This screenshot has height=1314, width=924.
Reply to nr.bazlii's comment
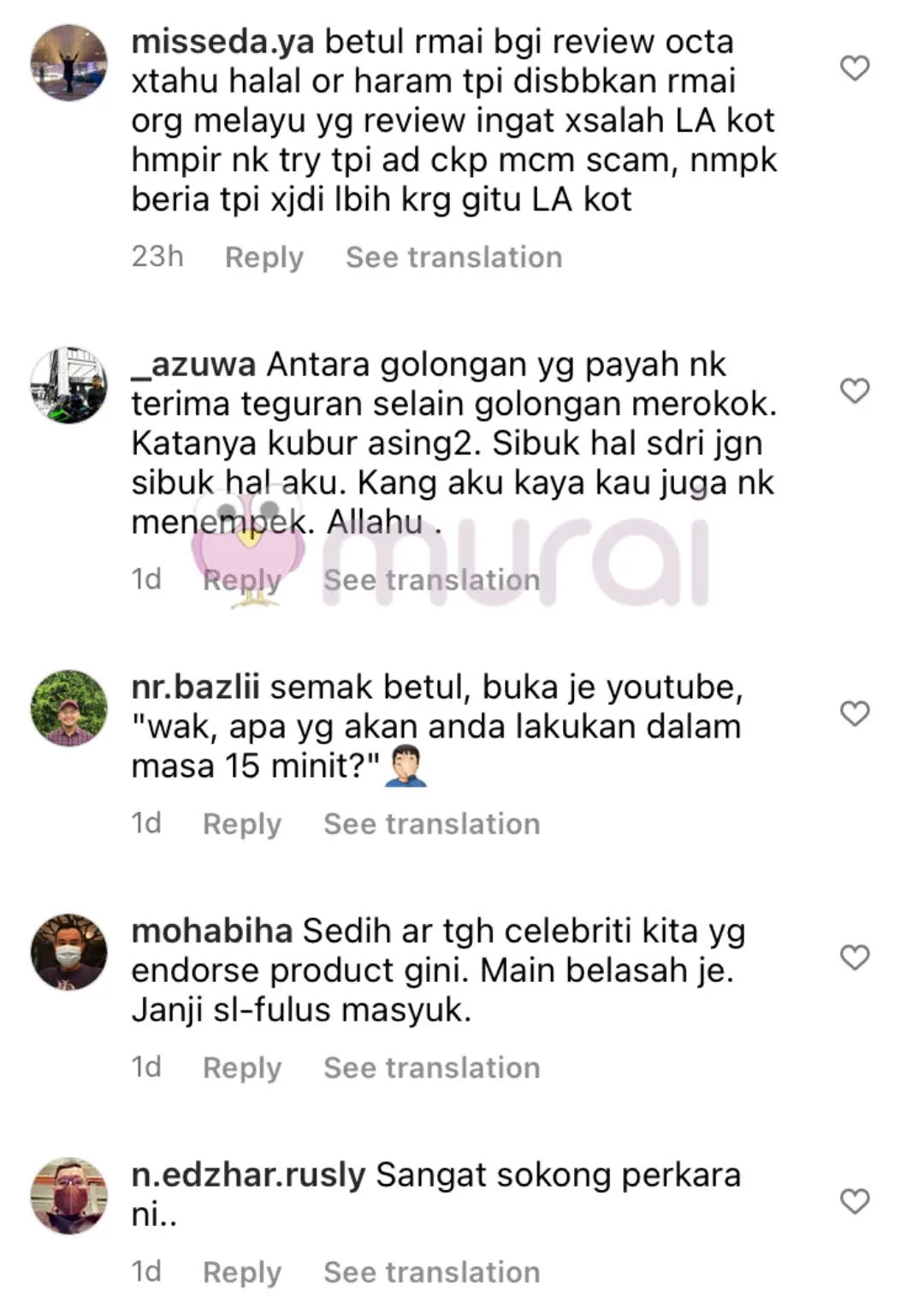241,825
